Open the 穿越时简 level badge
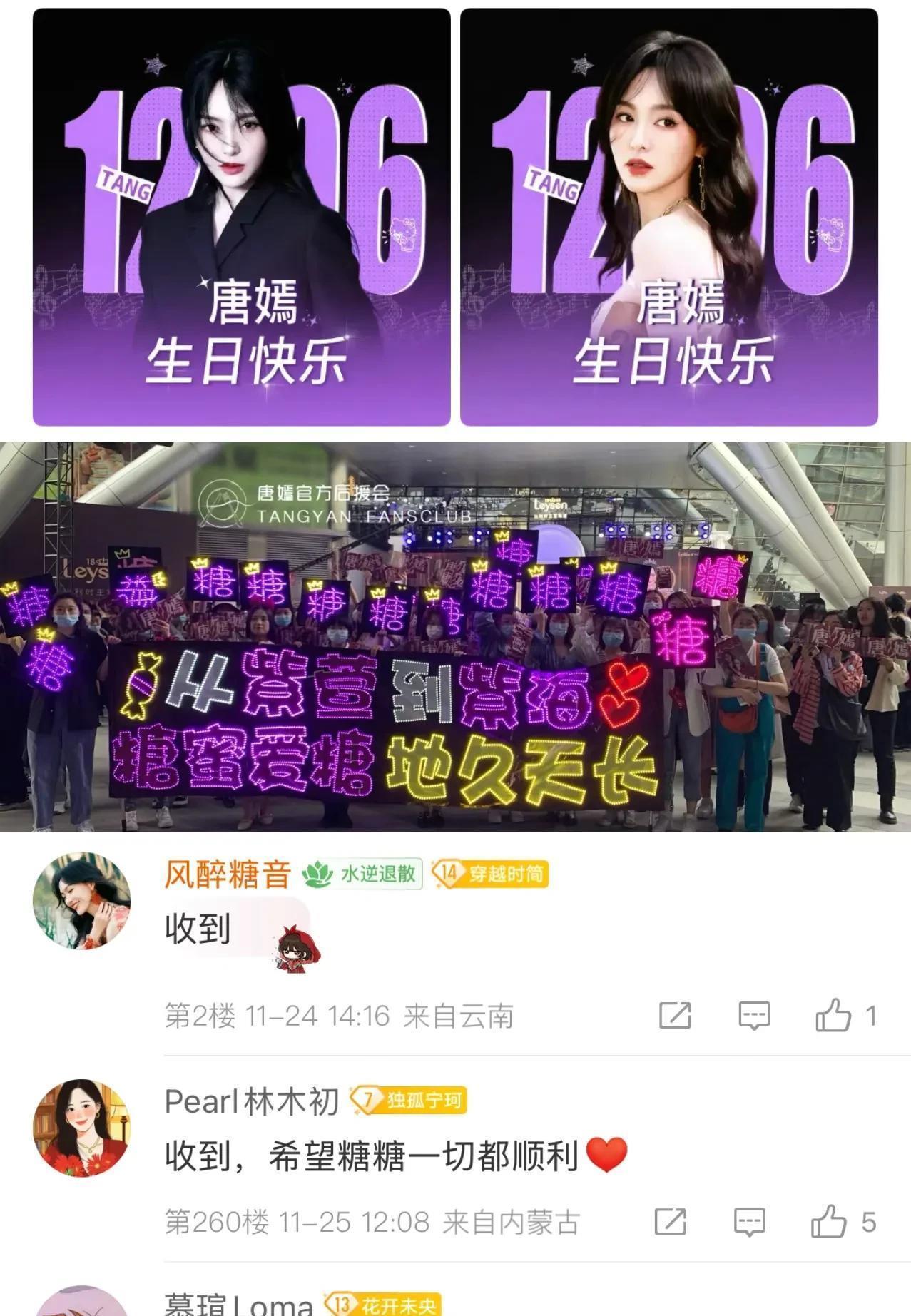Screen dimensions: 911x1316 pos(491,874)
